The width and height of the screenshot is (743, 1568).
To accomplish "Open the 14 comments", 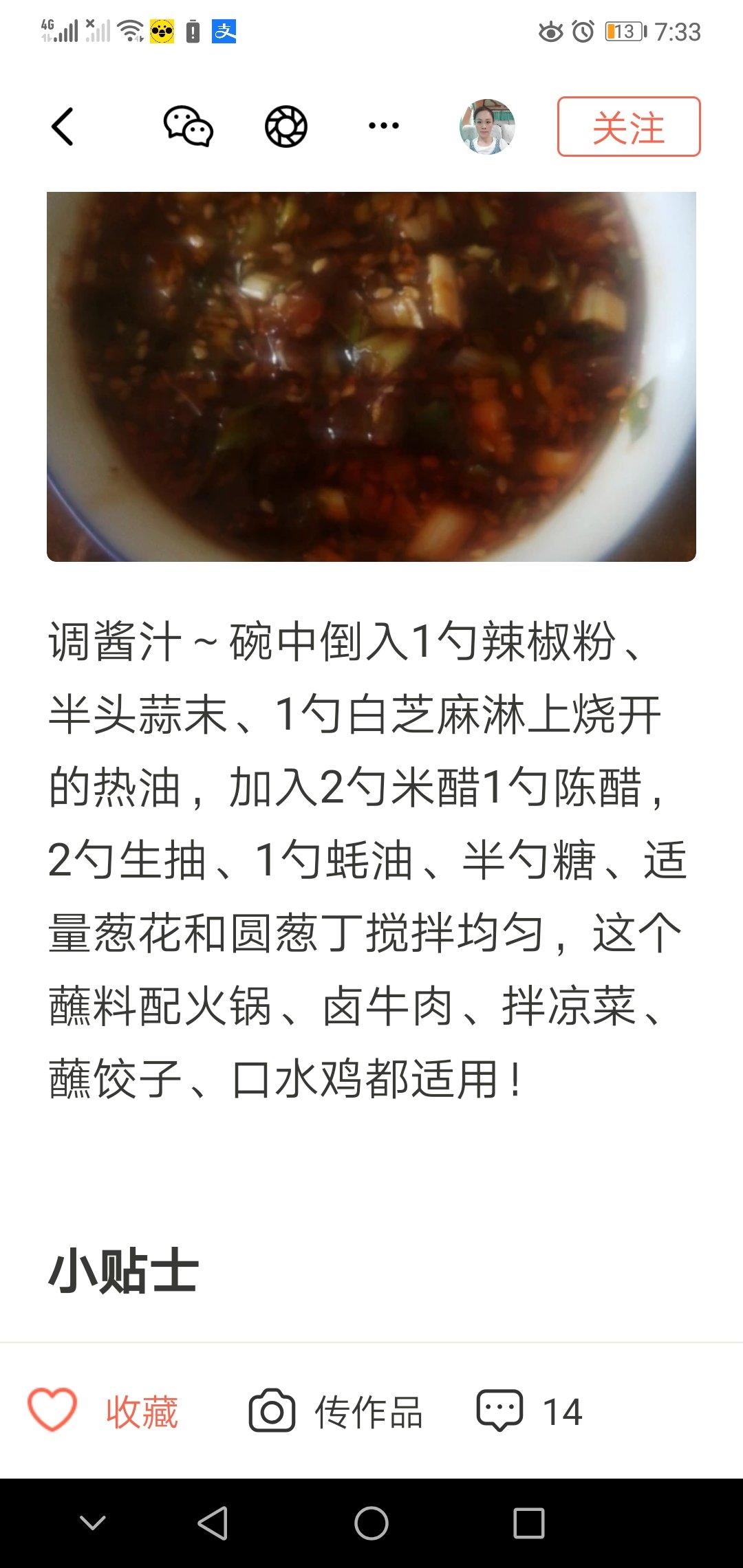I will [528, 1413].
